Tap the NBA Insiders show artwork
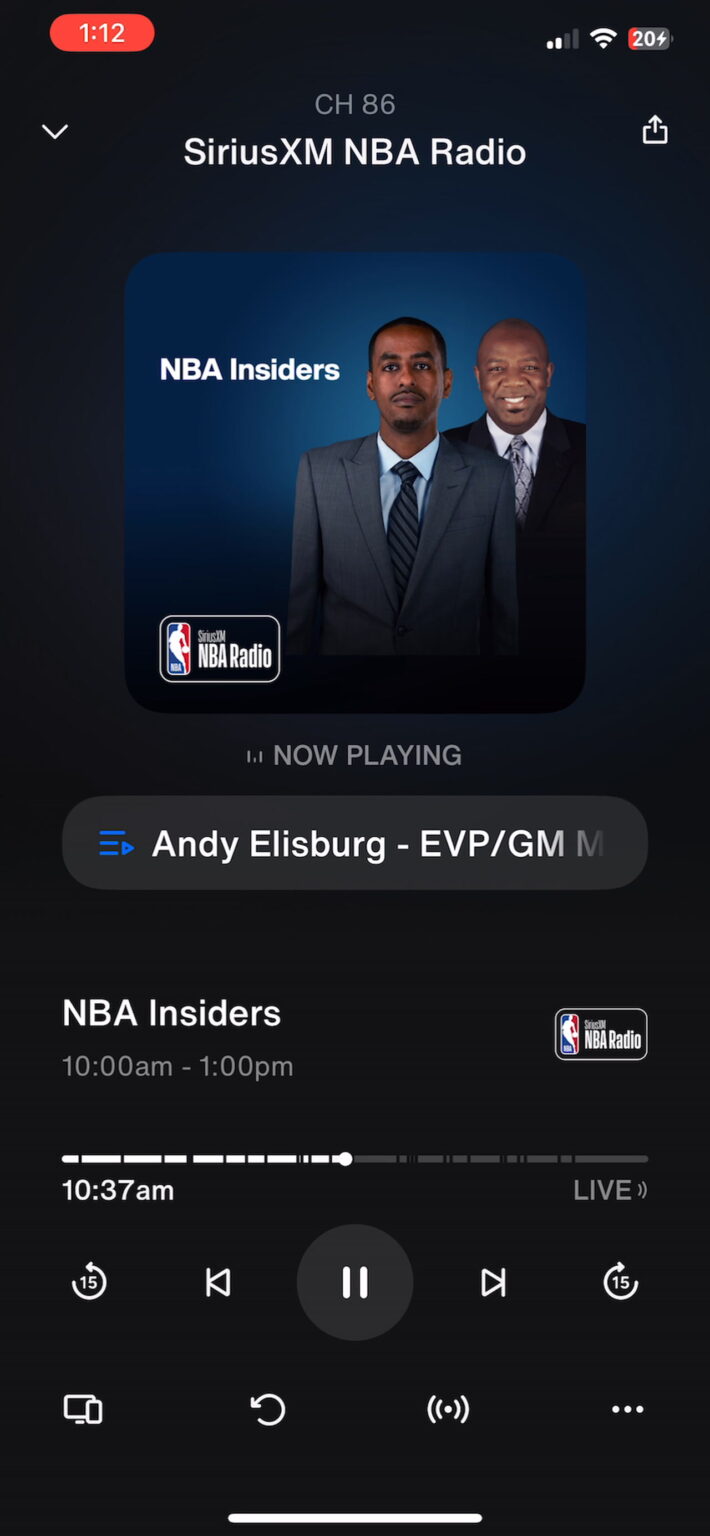710x1536 pixels. tap(355, 482)
